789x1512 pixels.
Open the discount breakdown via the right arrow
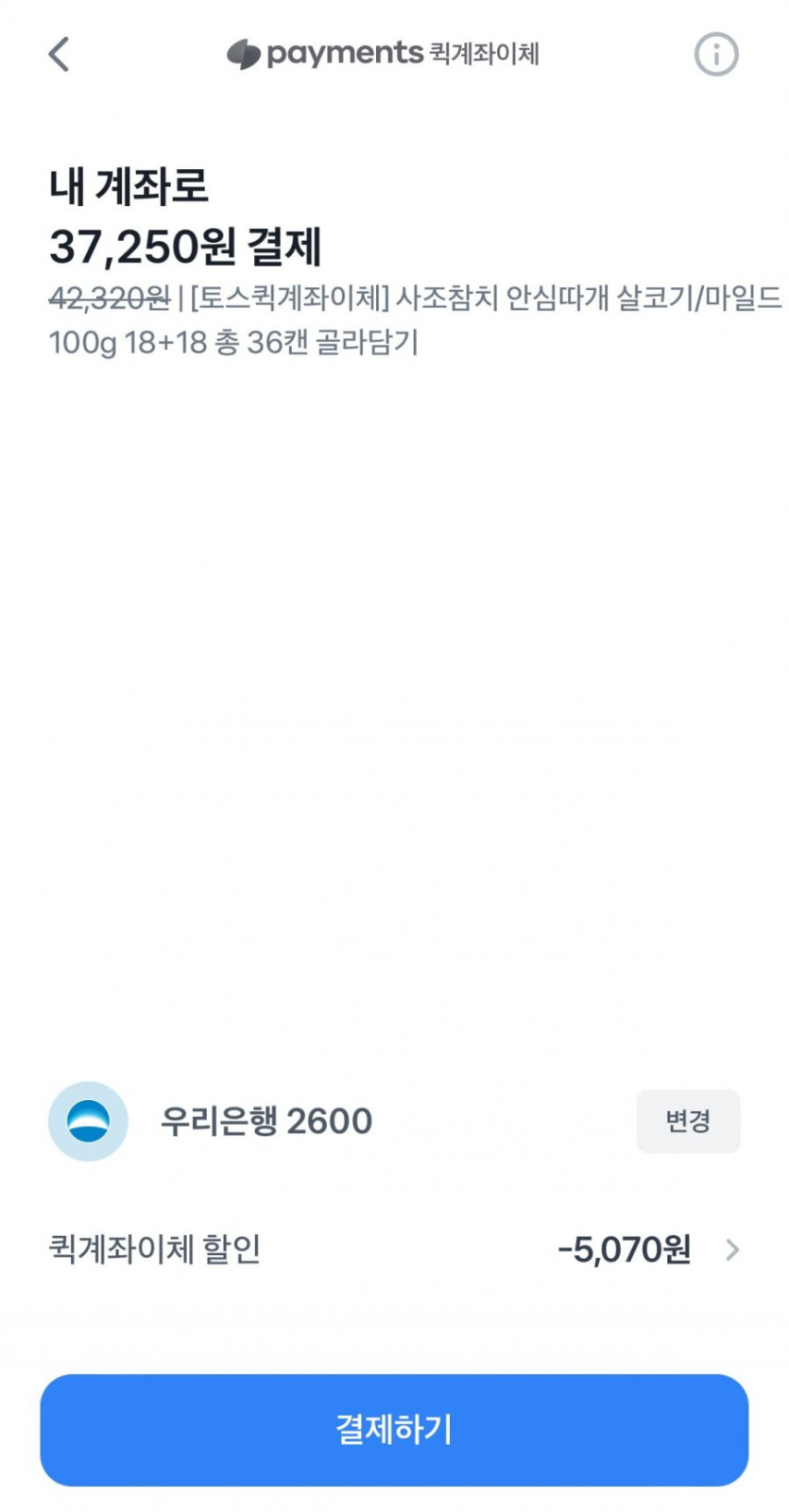(x=732, y=1250)
